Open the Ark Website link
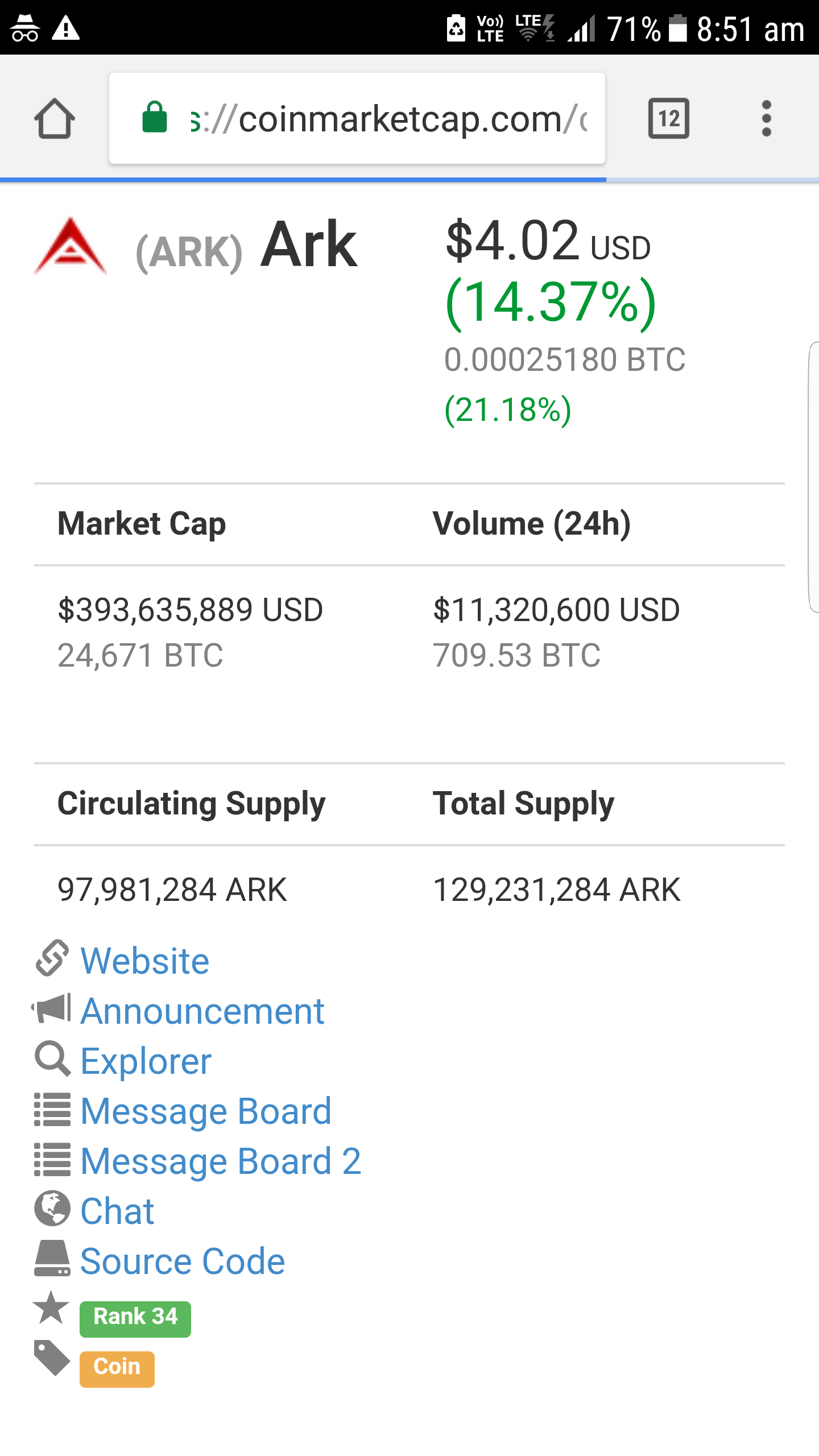This screenshot has height=1456, width=819. click(145, 961)
